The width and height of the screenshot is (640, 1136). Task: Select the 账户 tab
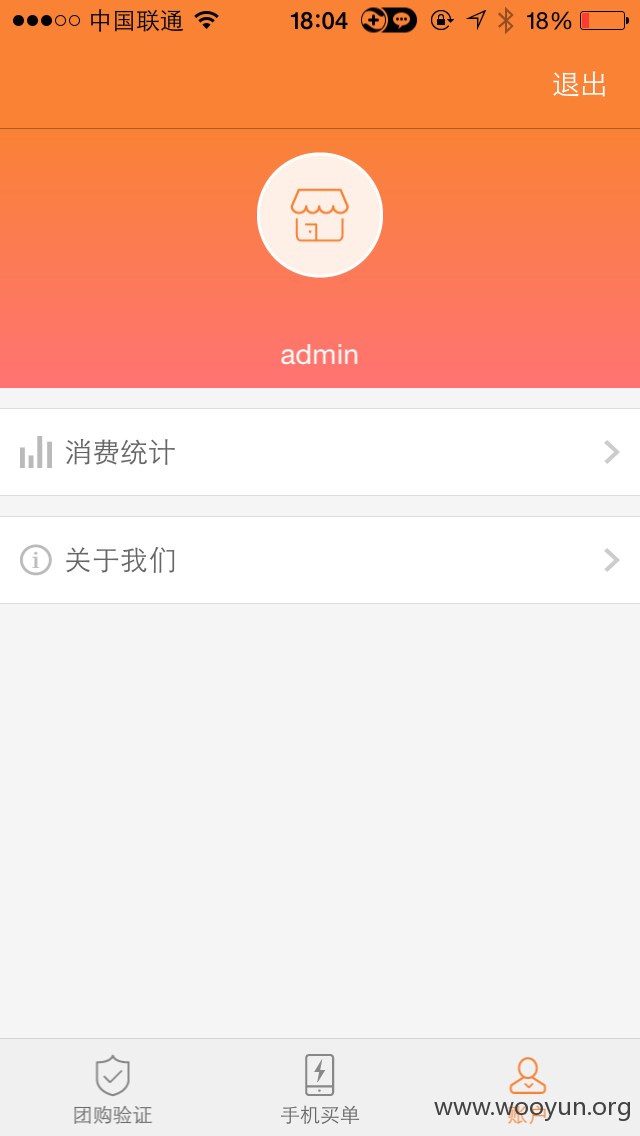point(528,1089)
